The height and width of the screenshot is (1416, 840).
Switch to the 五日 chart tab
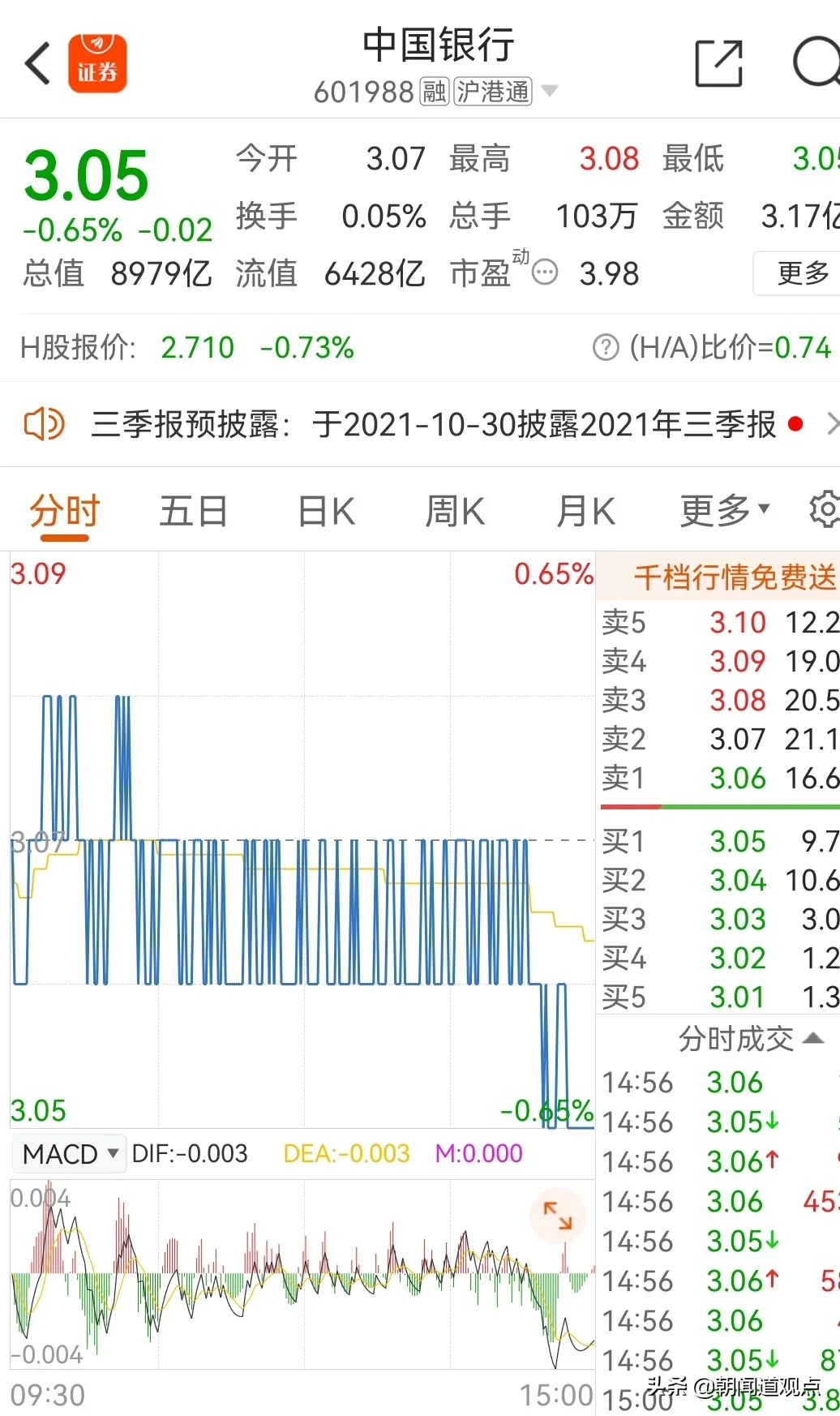click(193, 512)
